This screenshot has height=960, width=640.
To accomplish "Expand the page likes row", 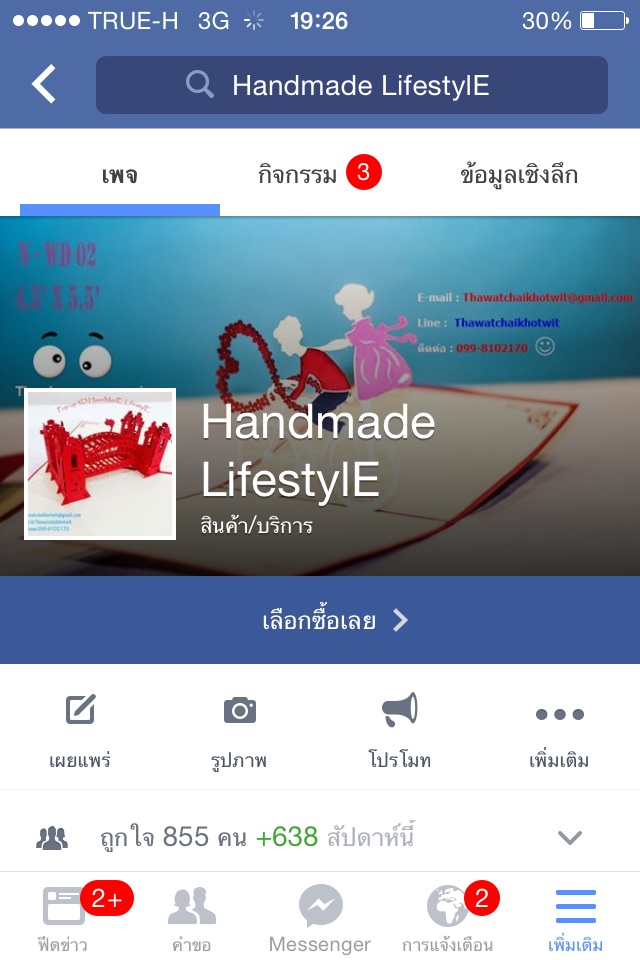I will tap(569, 837).
